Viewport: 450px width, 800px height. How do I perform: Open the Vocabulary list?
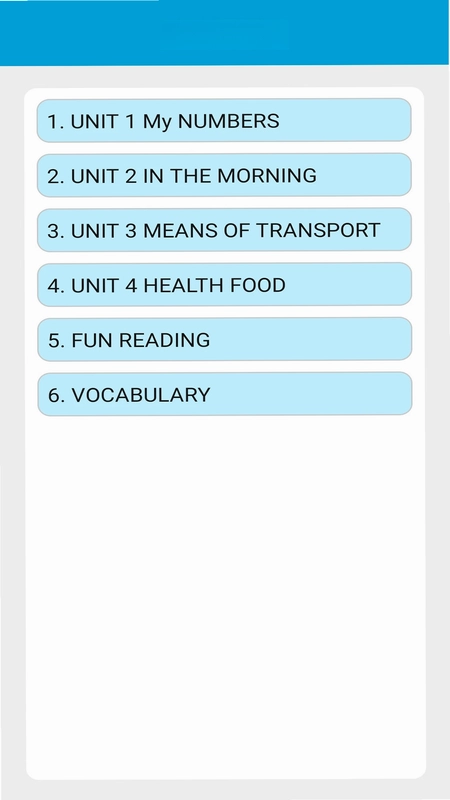224,394
